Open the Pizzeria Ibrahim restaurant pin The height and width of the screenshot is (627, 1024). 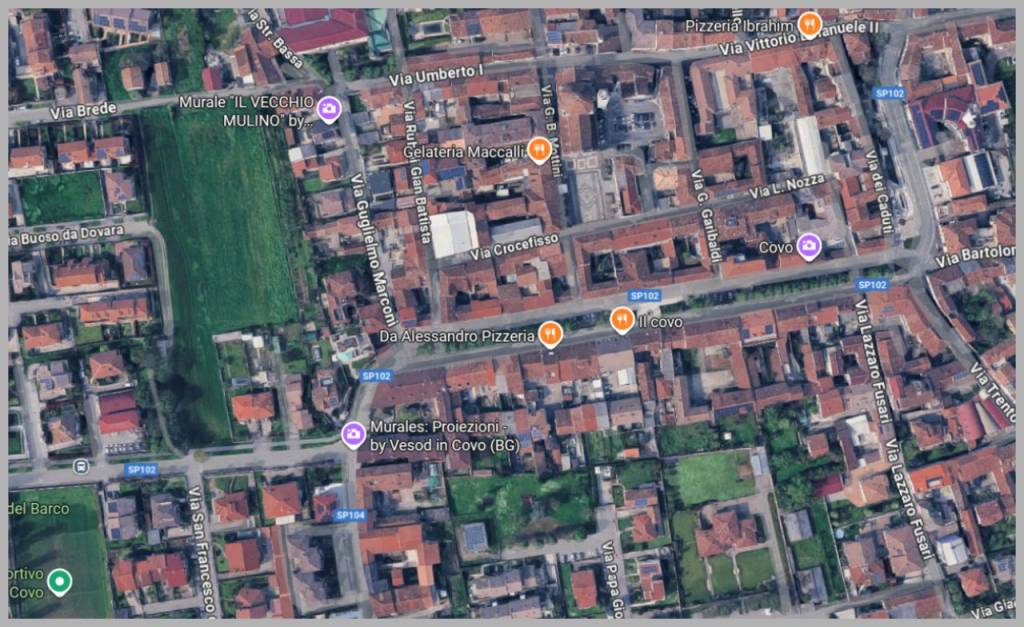810,23
